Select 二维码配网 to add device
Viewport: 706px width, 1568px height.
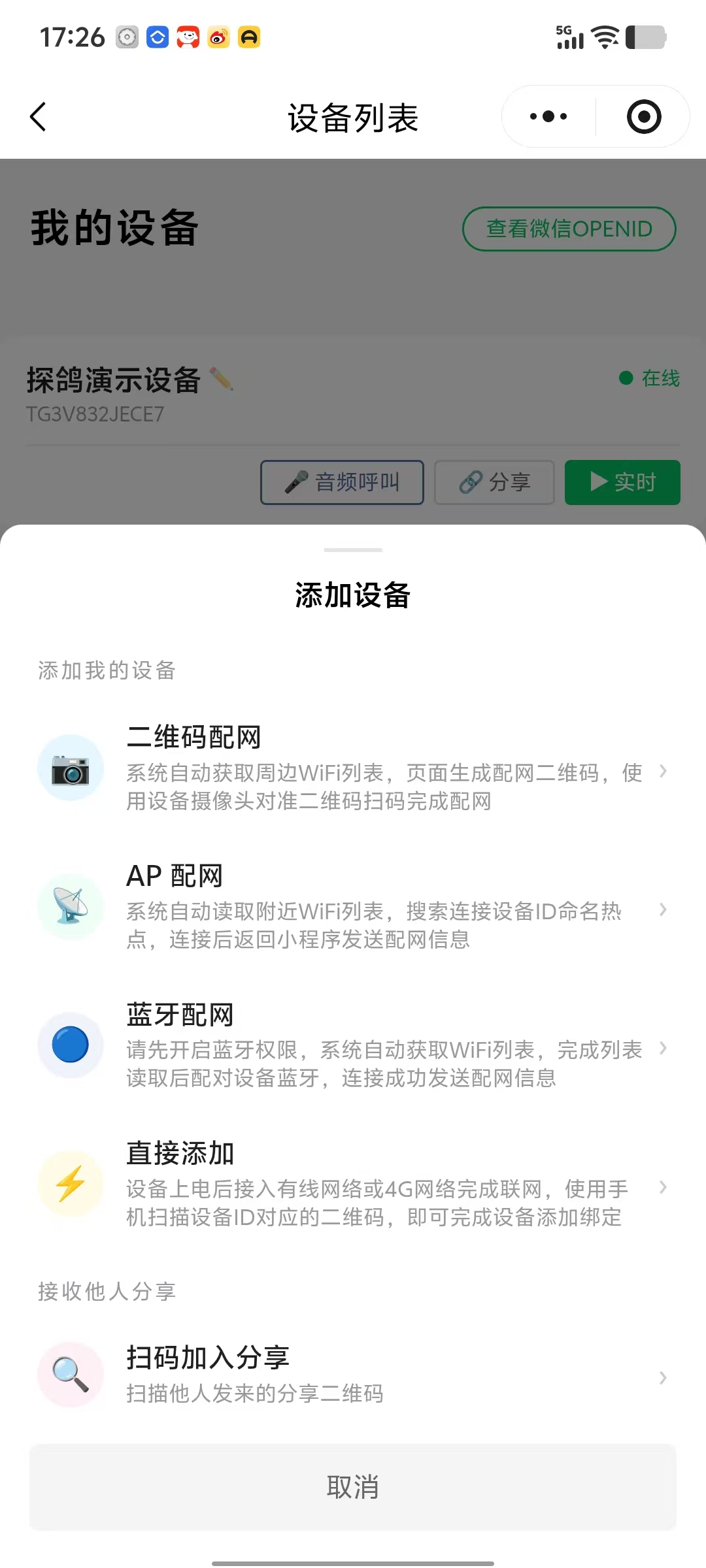(x=353, y=768)
